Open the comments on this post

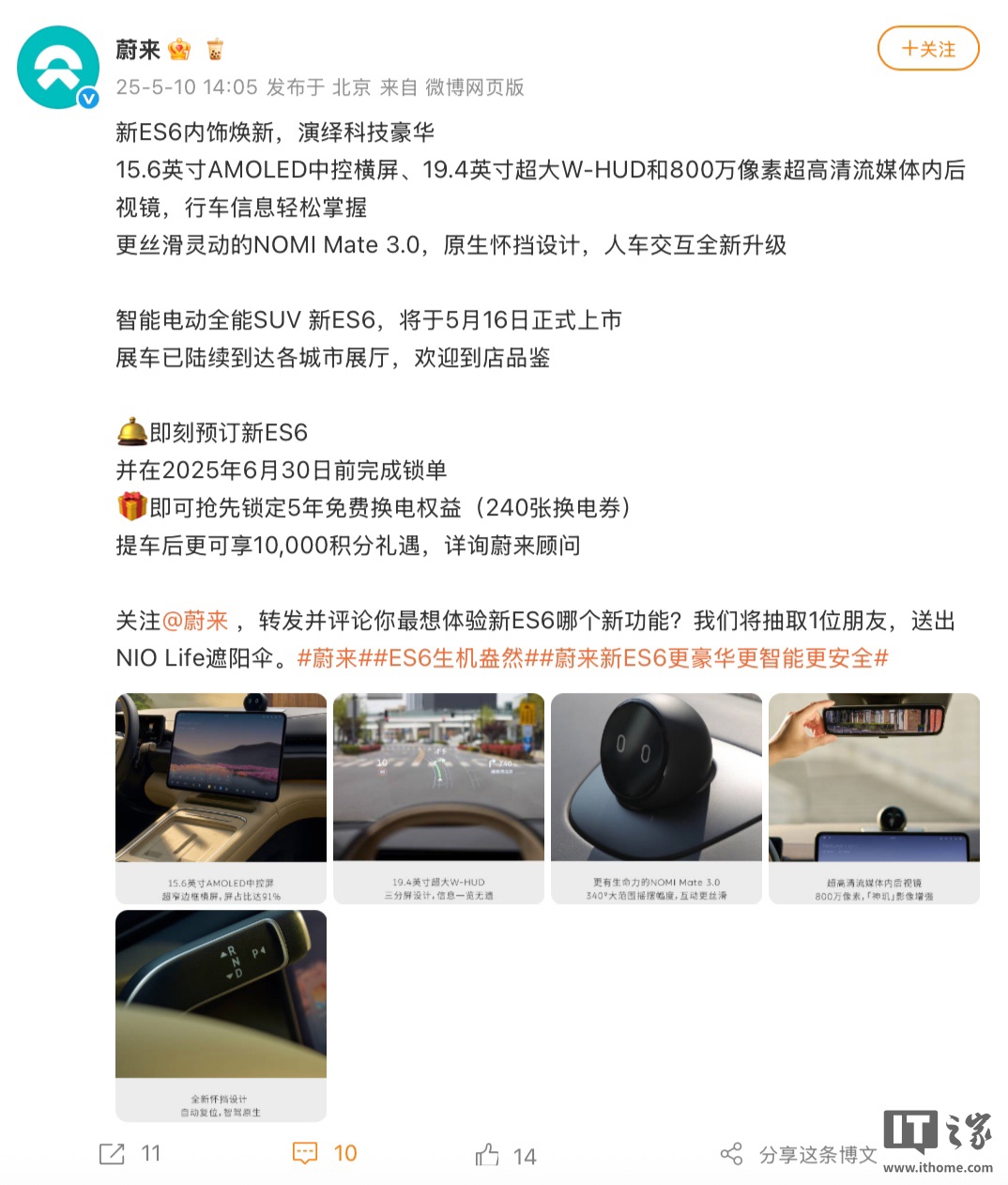click(325, 1154)
